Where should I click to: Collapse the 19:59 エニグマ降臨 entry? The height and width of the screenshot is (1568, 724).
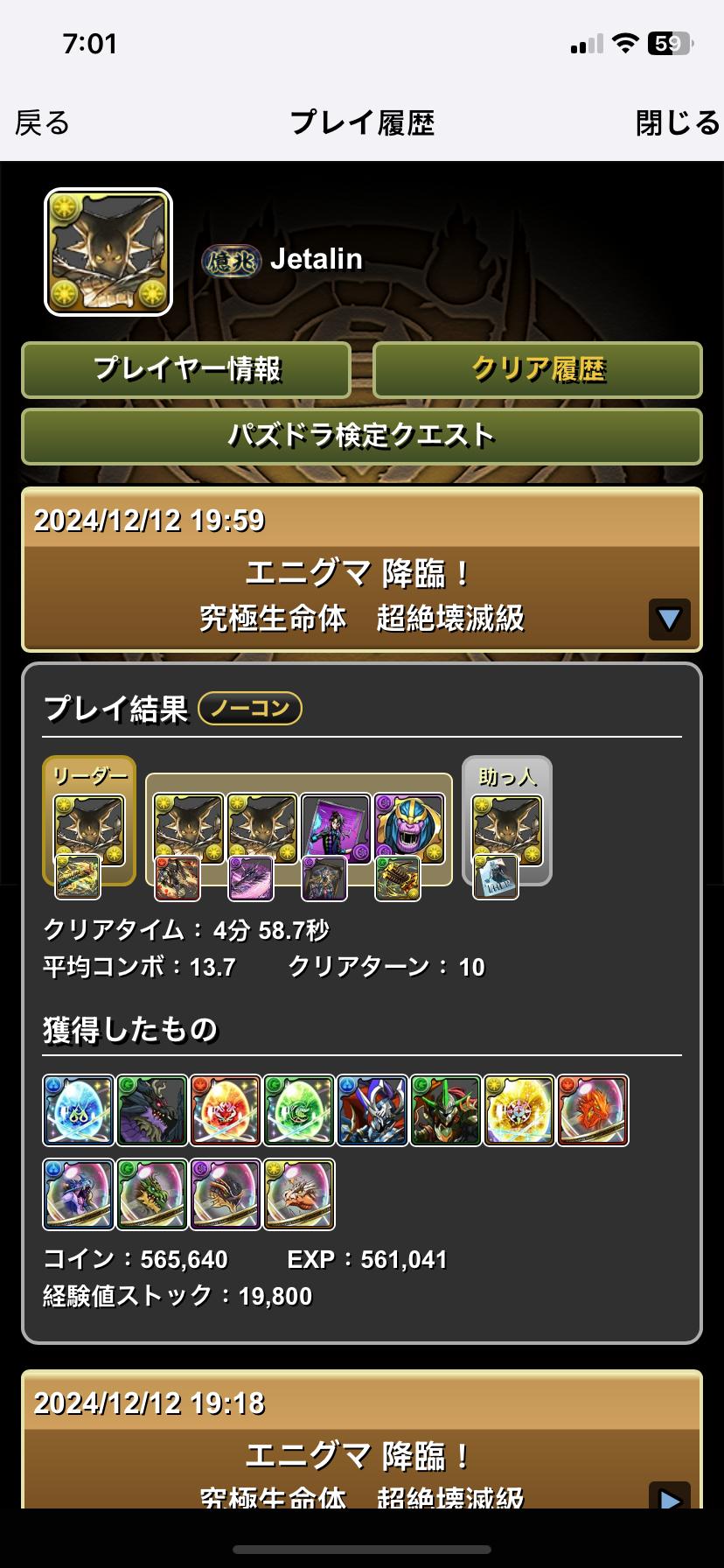tap(669, 619)
